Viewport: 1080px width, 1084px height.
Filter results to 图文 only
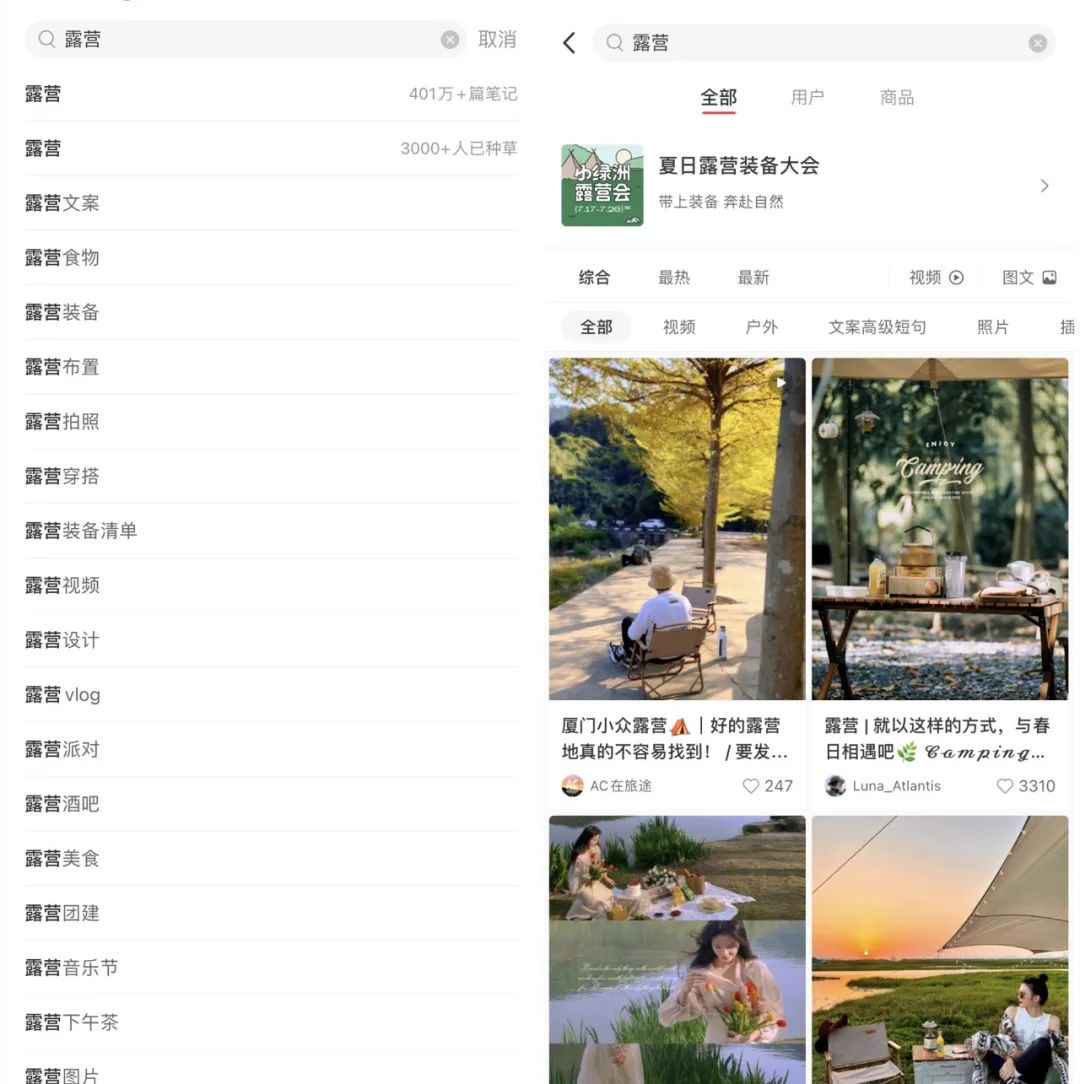point(1029,278)
